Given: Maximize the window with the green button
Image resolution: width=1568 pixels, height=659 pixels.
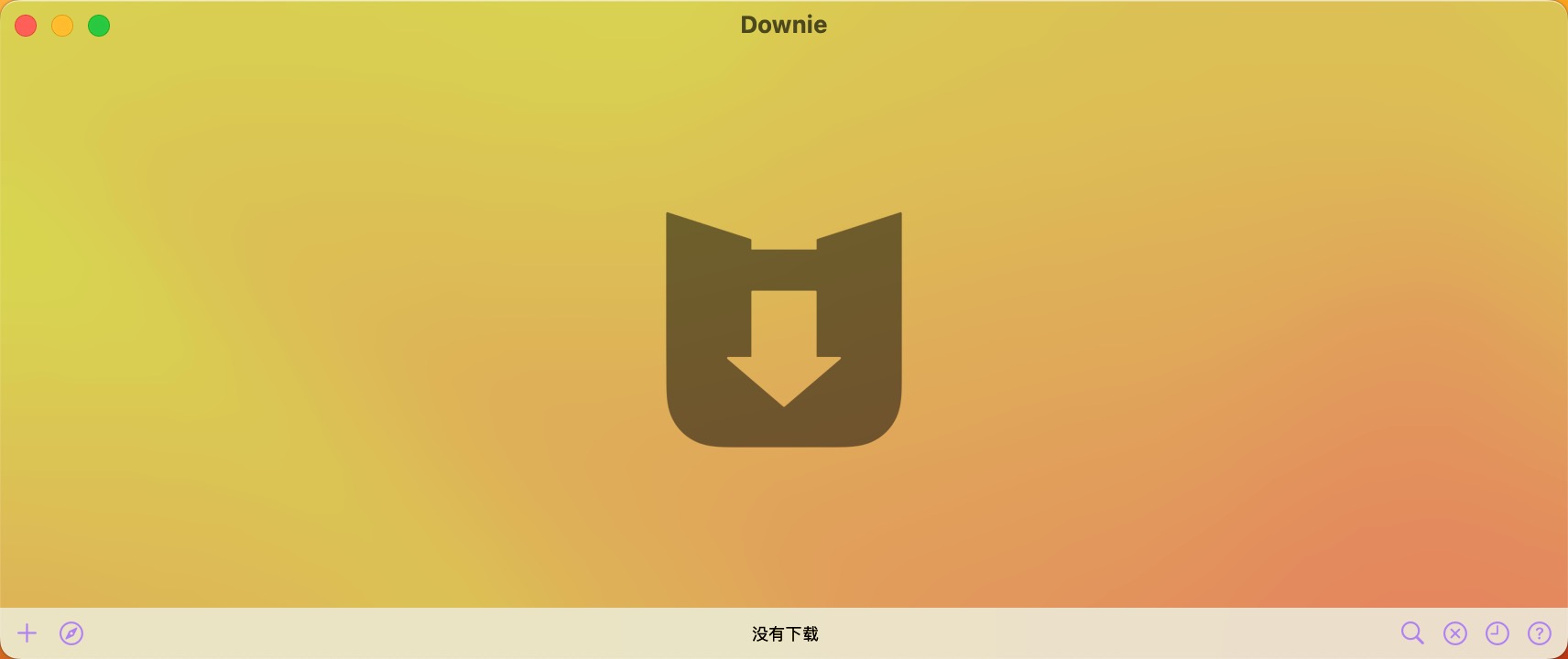Looking at the screenshot, I should pos(99,26).
